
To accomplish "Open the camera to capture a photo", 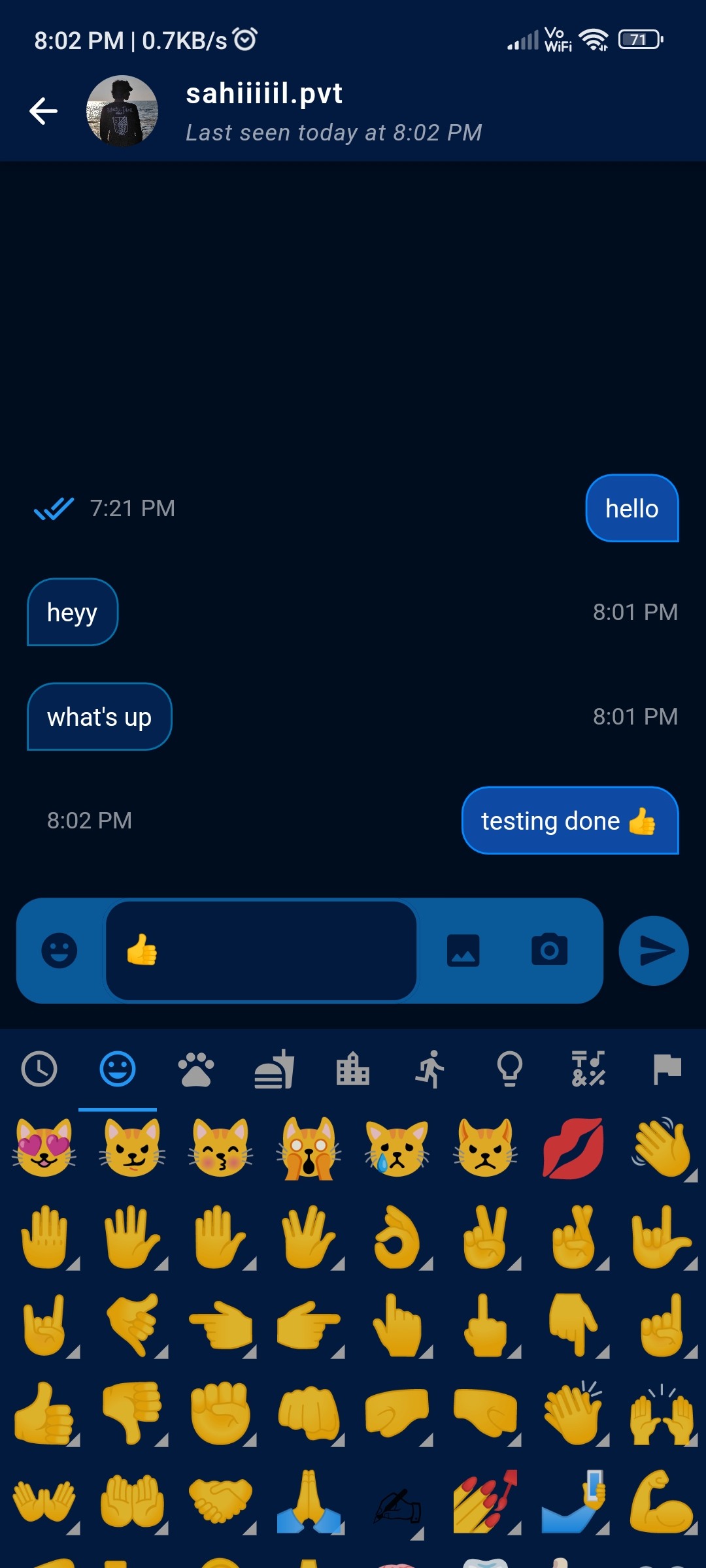I will point(549,952).
